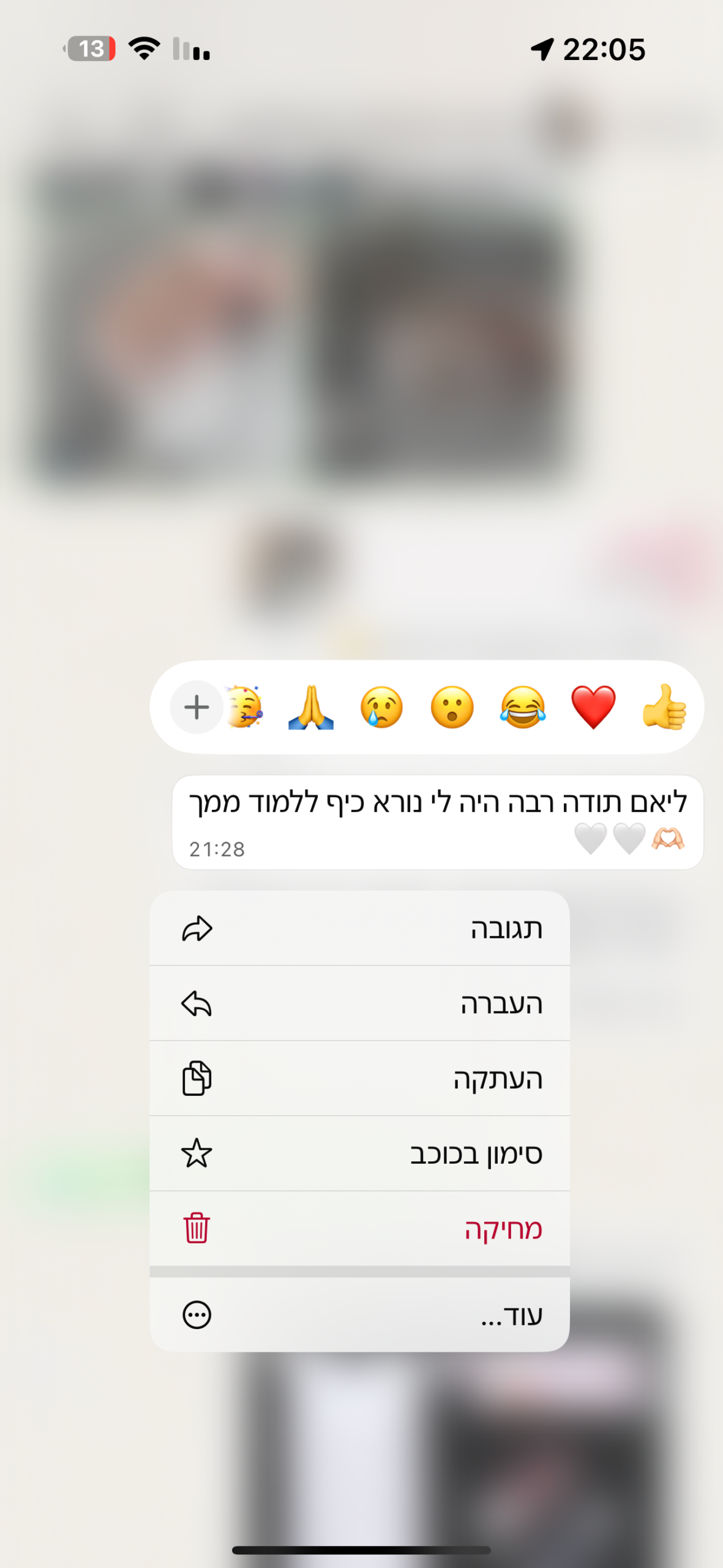
Task: Select תגובה to reply to the message
Action: (x=359, y=929)
